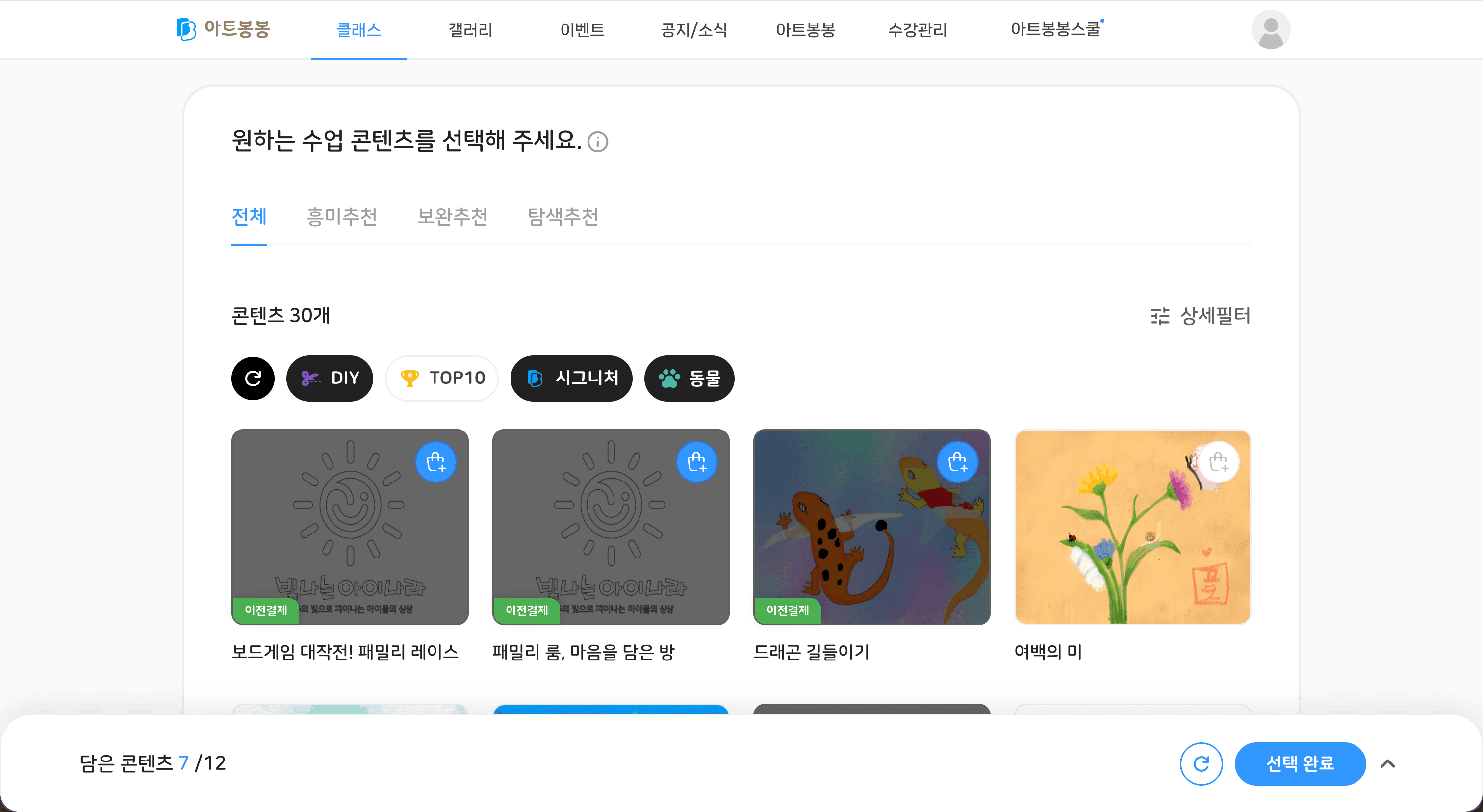Open the user profile avatar

[1270, 29]
